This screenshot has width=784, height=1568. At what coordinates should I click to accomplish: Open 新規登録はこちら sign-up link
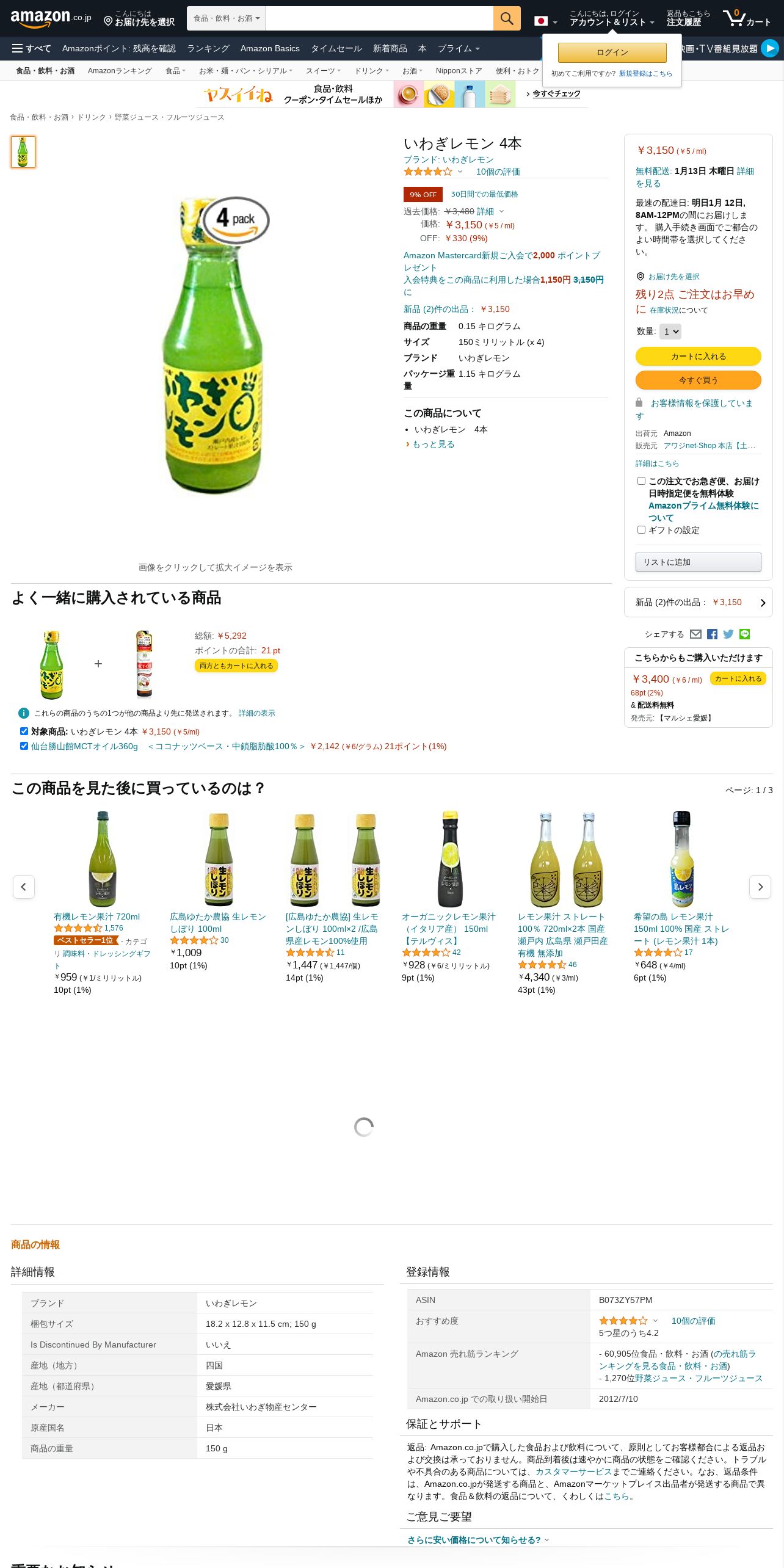[645, 73]
